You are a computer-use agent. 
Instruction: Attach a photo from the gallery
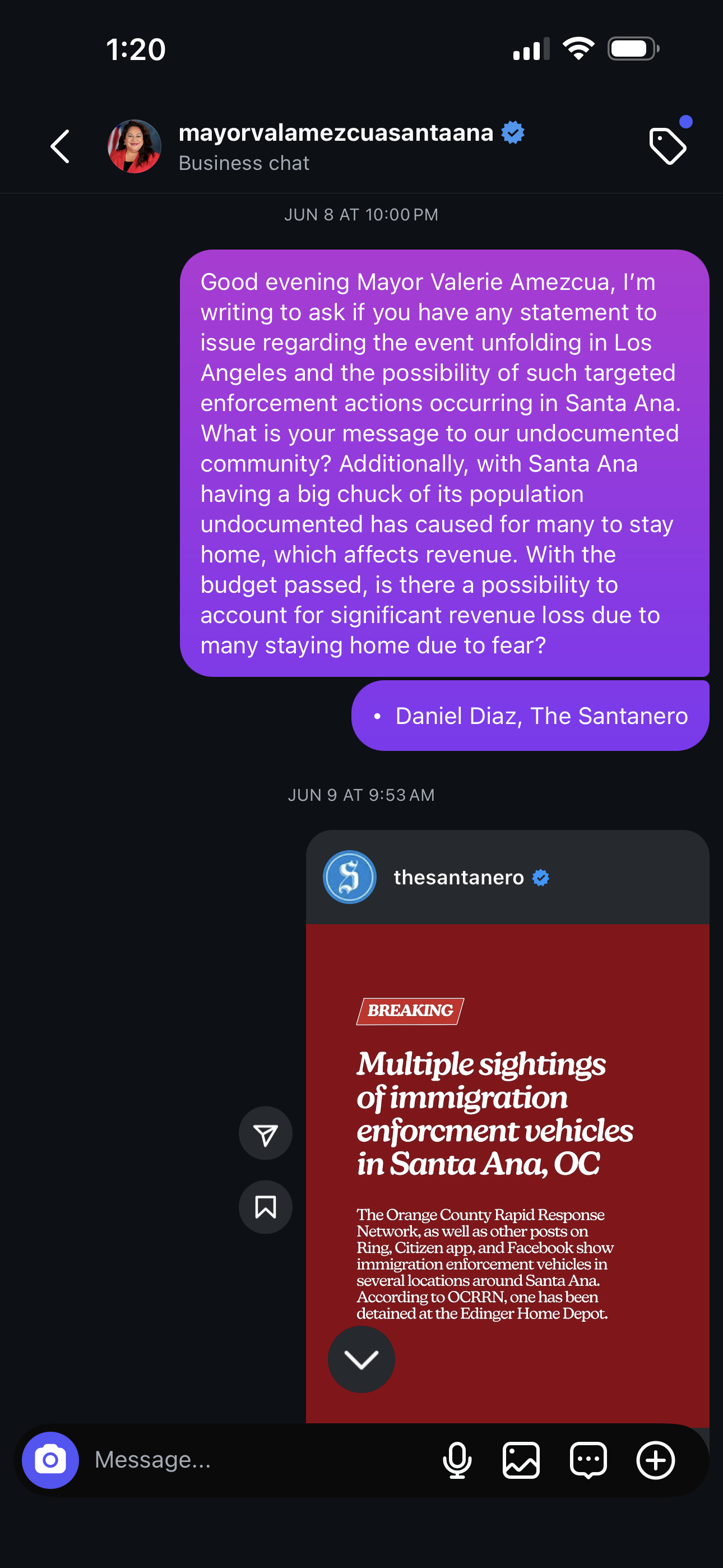(521, 1460)
